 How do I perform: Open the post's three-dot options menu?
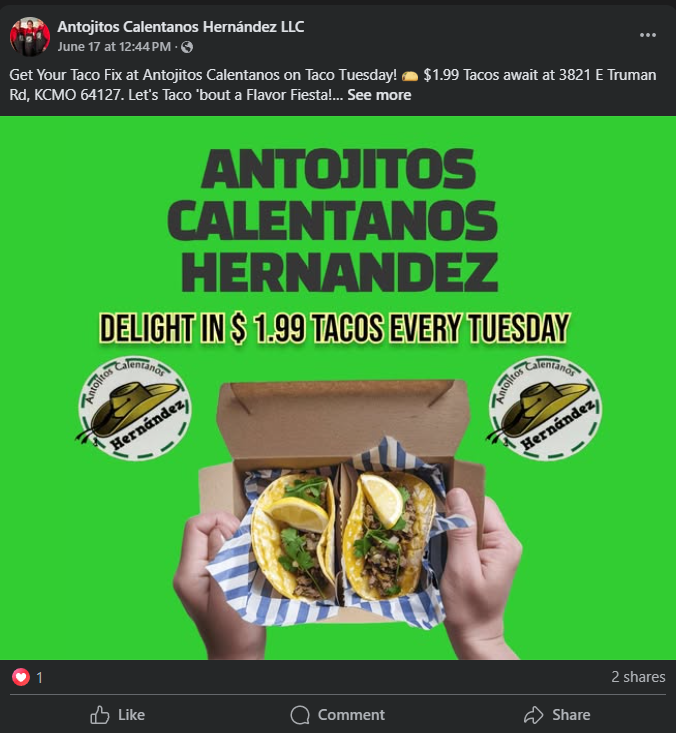click(648, 35)
